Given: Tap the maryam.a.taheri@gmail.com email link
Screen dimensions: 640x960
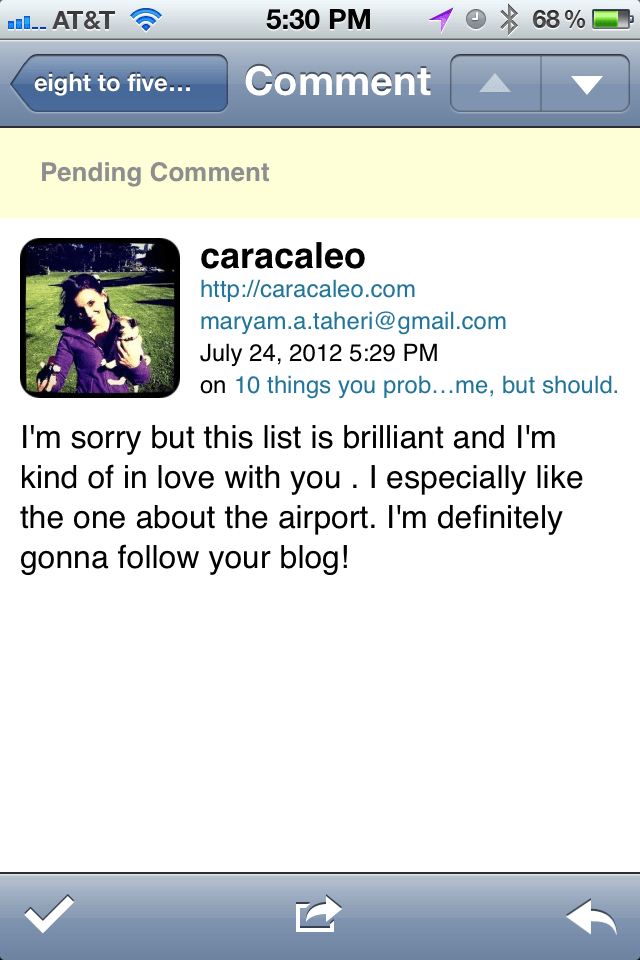Looking at the screenshot, I should [353, 322].
